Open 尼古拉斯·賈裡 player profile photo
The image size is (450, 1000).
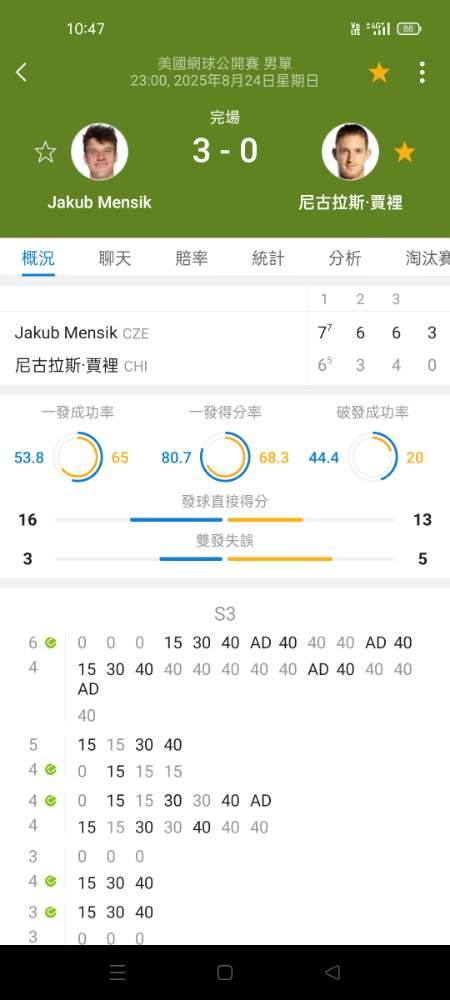(x=350, y=152)
